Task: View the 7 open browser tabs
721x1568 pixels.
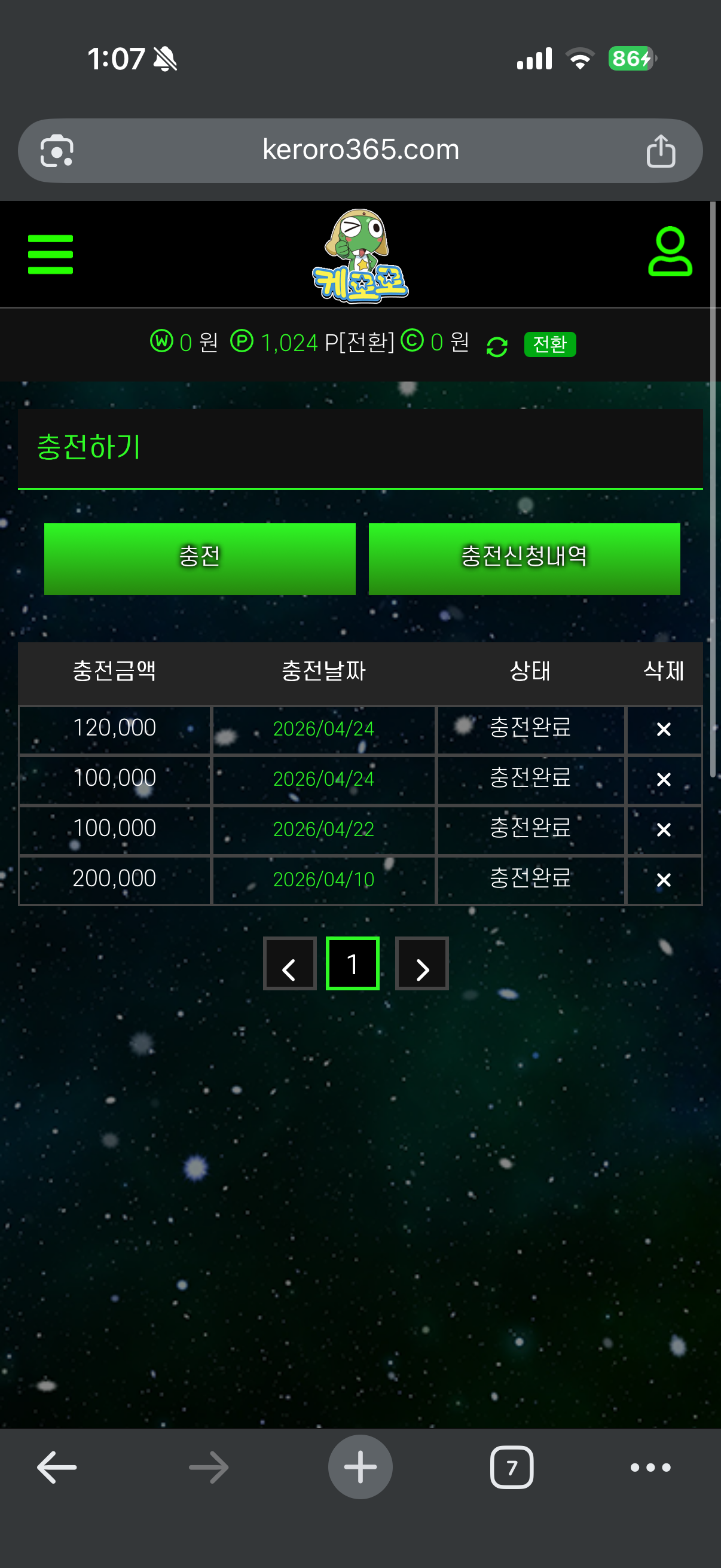Action: tap(511, 1468)
